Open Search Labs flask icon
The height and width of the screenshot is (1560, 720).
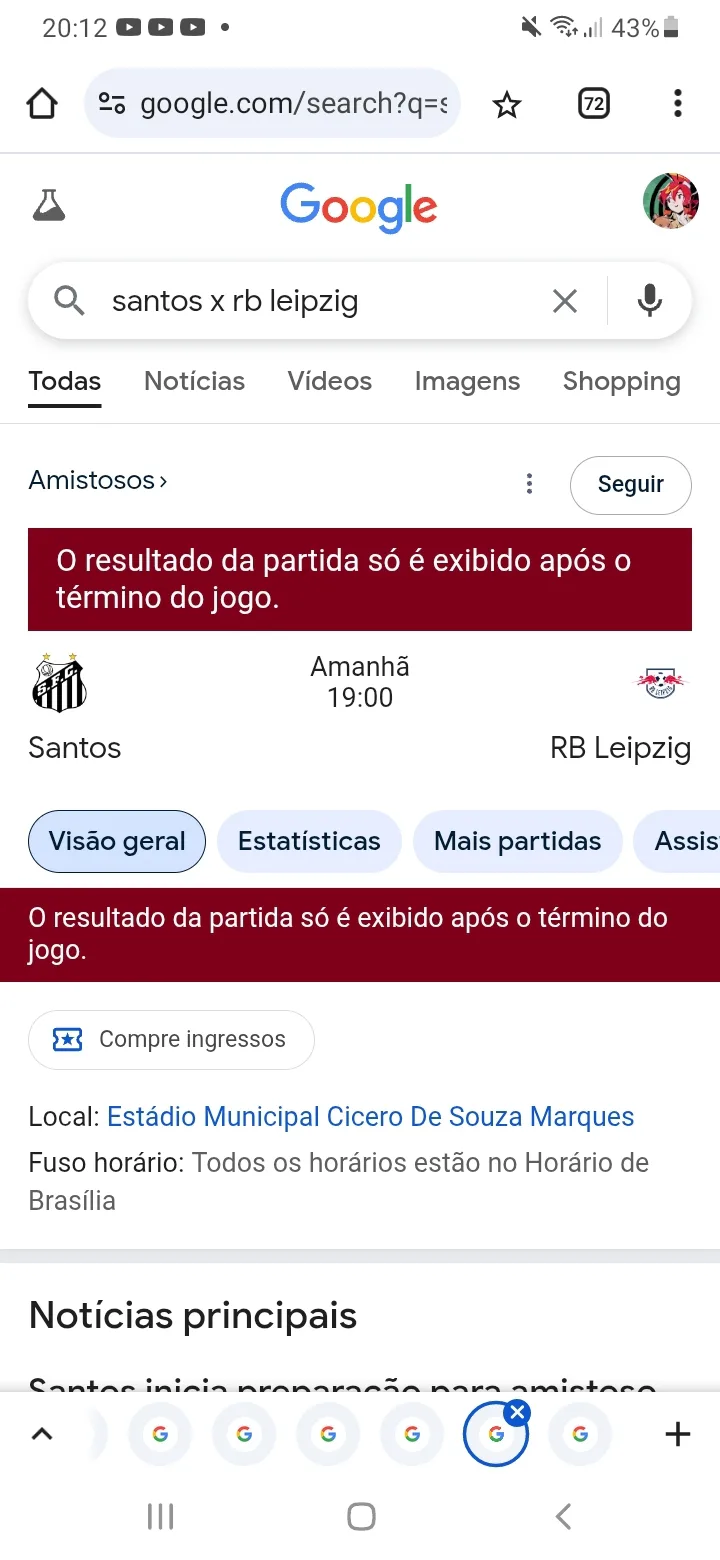(x=48, y=205)
